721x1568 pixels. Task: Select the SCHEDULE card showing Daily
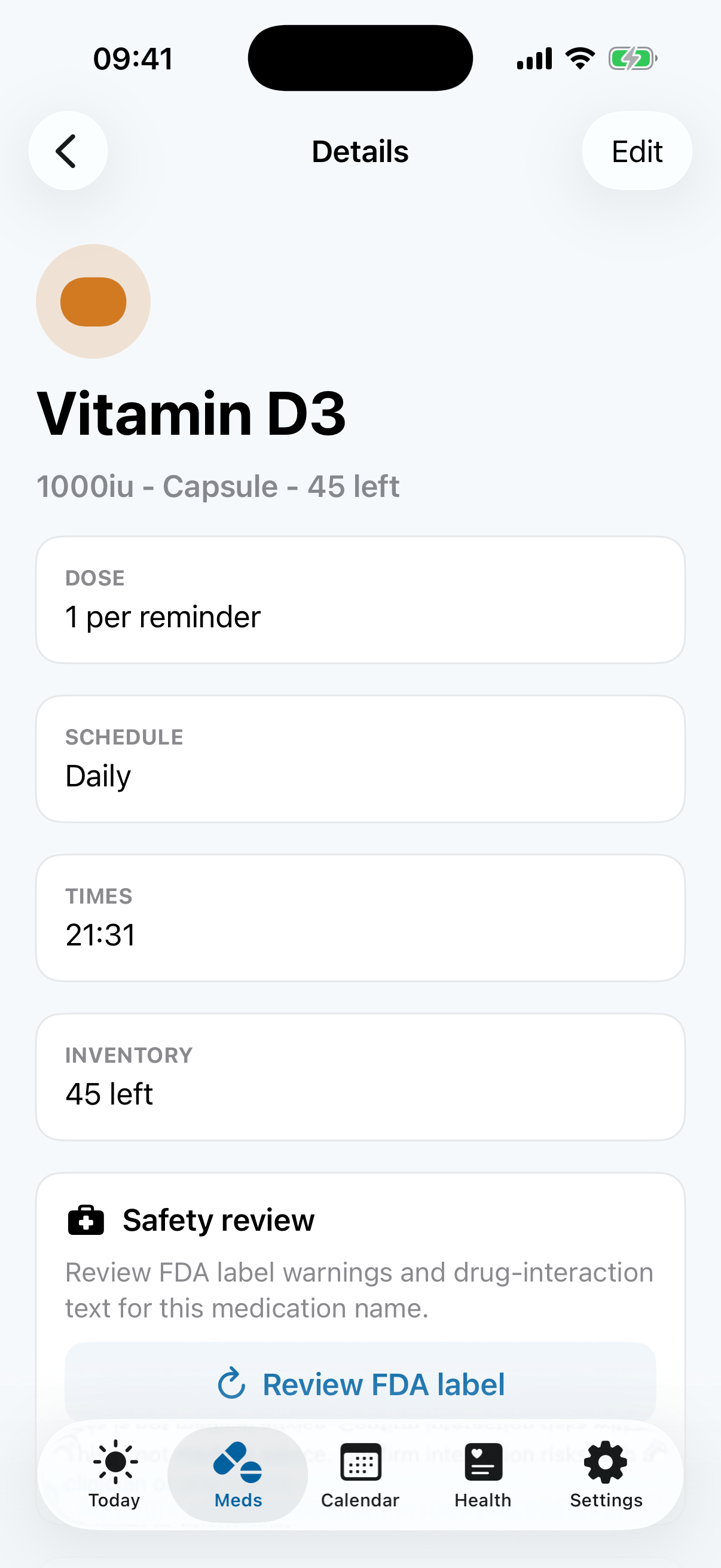point(360,758)
